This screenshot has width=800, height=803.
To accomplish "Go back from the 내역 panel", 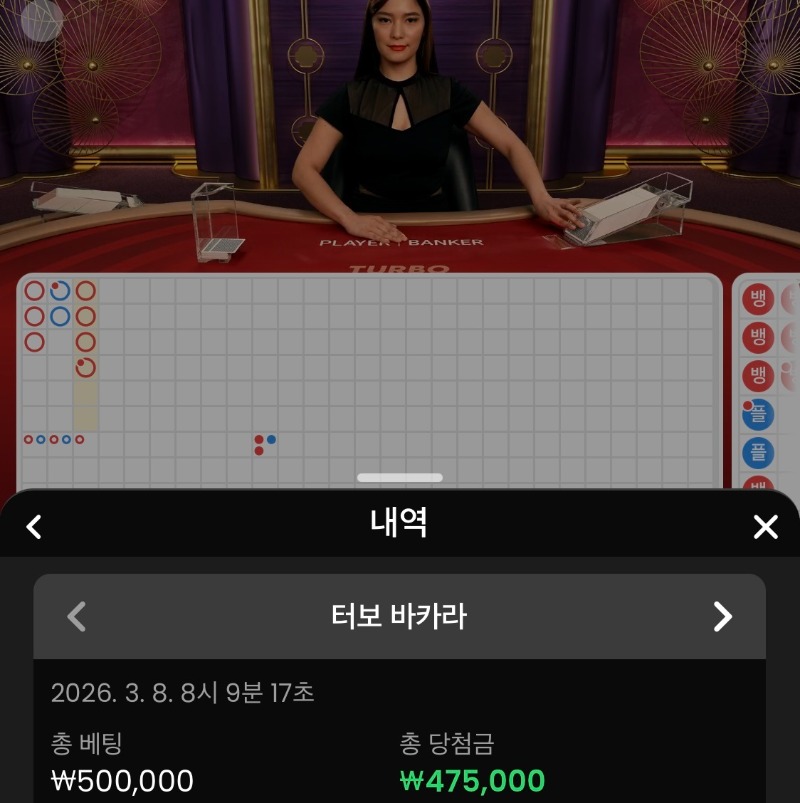I will (x=34, y=527).
